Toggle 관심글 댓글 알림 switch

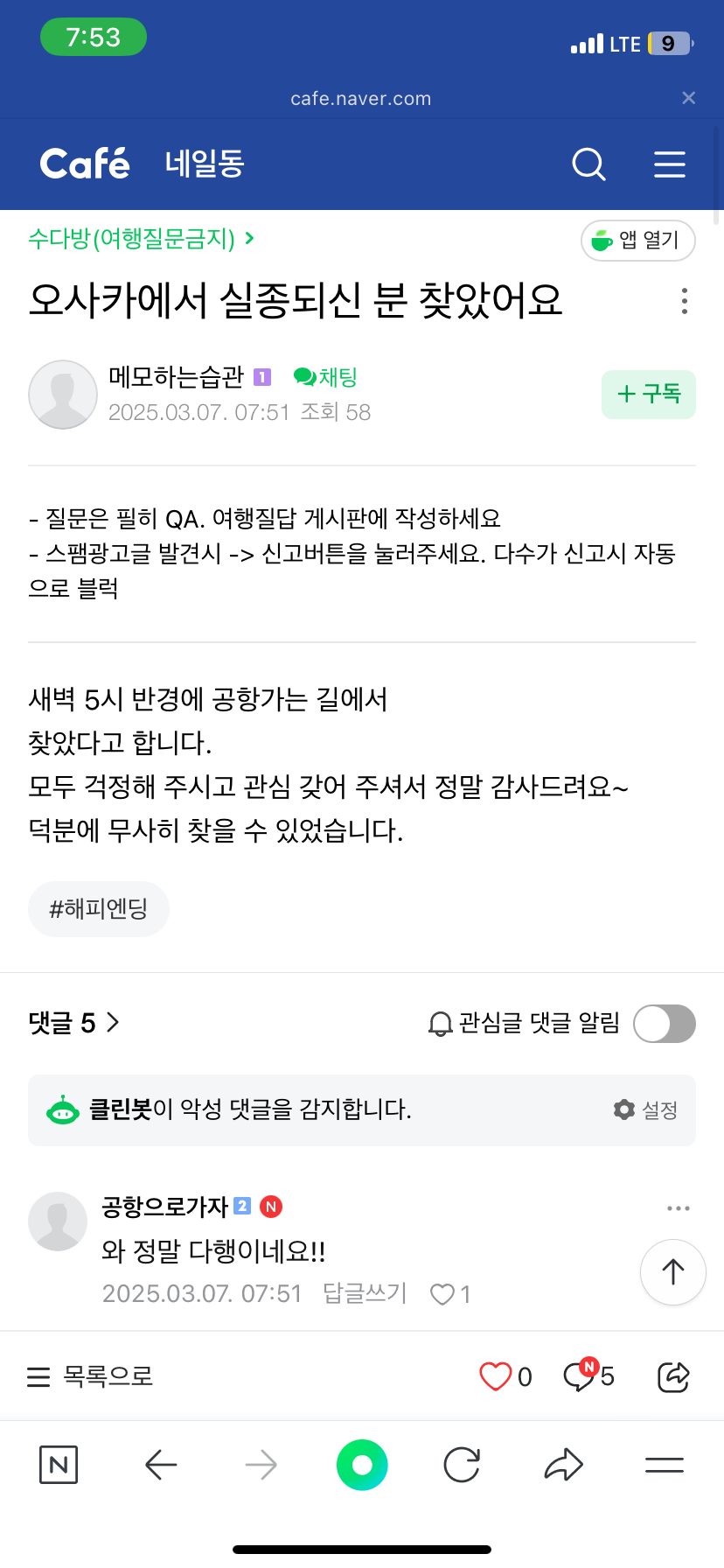(x=665, y=1024)
